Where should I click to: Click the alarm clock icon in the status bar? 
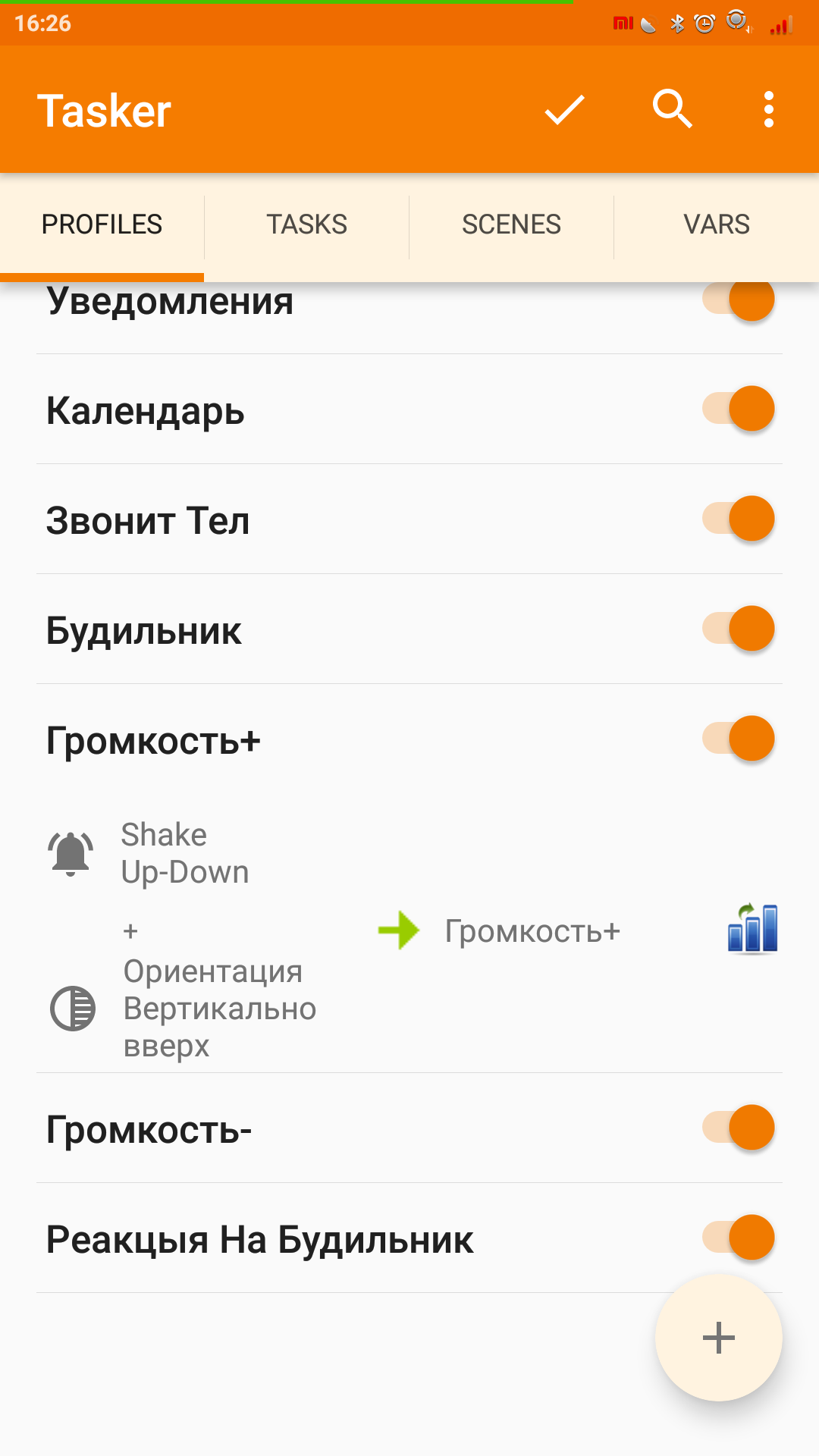705,23
